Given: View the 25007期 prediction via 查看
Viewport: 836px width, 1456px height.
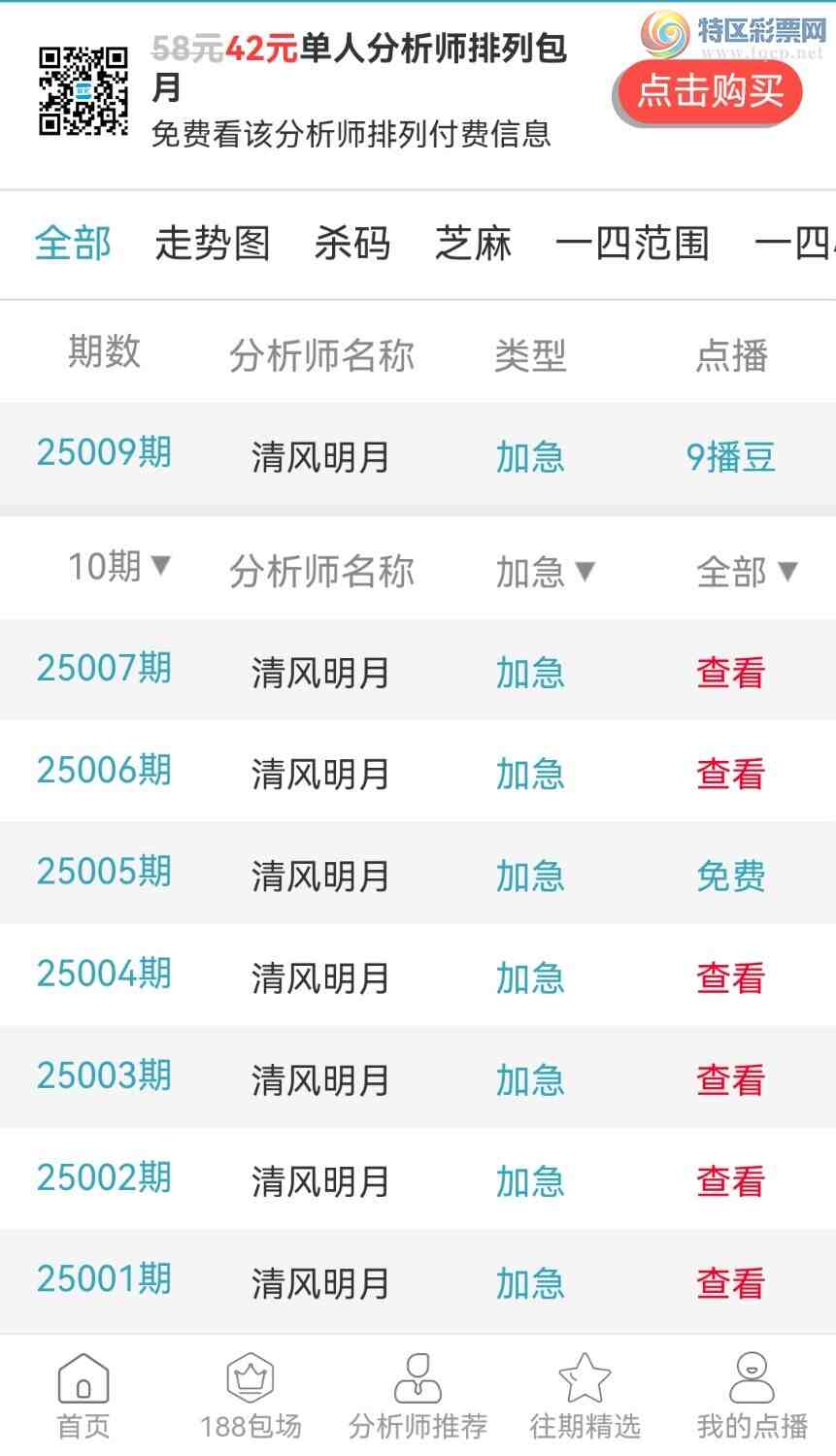Looking at the screenshot, I should click(x=730, y=672).
